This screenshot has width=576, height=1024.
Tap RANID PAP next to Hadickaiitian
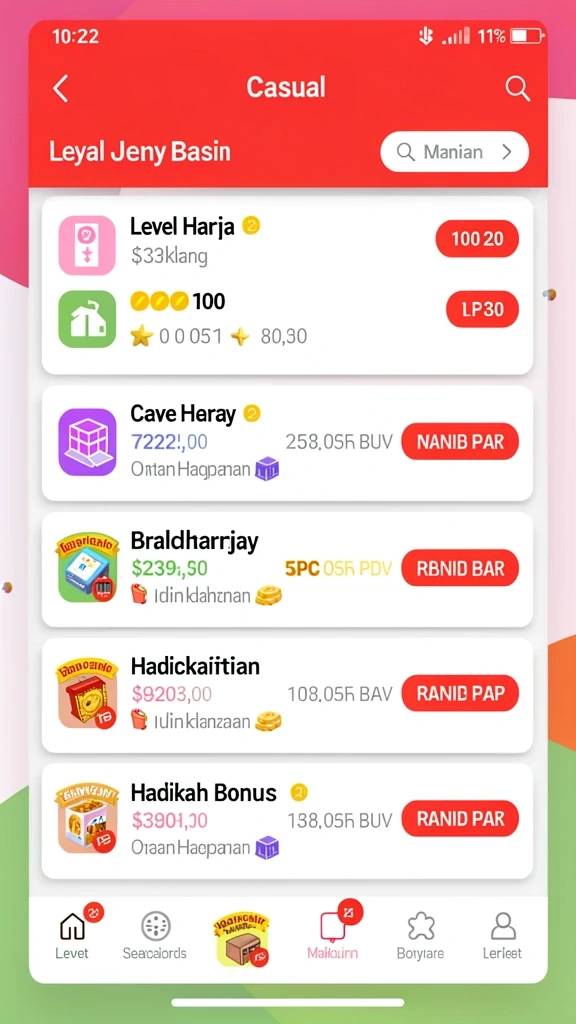coord(460,694)
